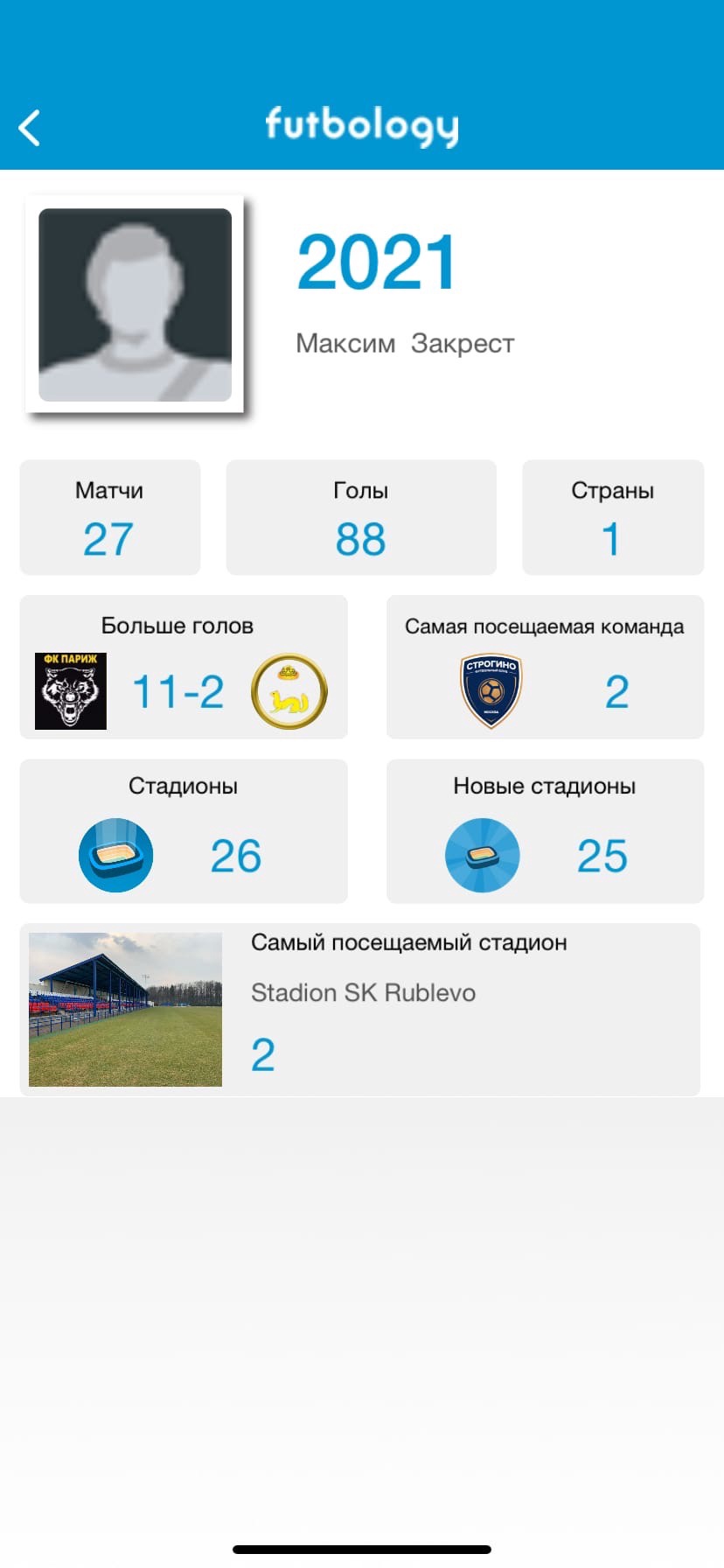Open the Новые стадионы 25 card

click(545, 831)
